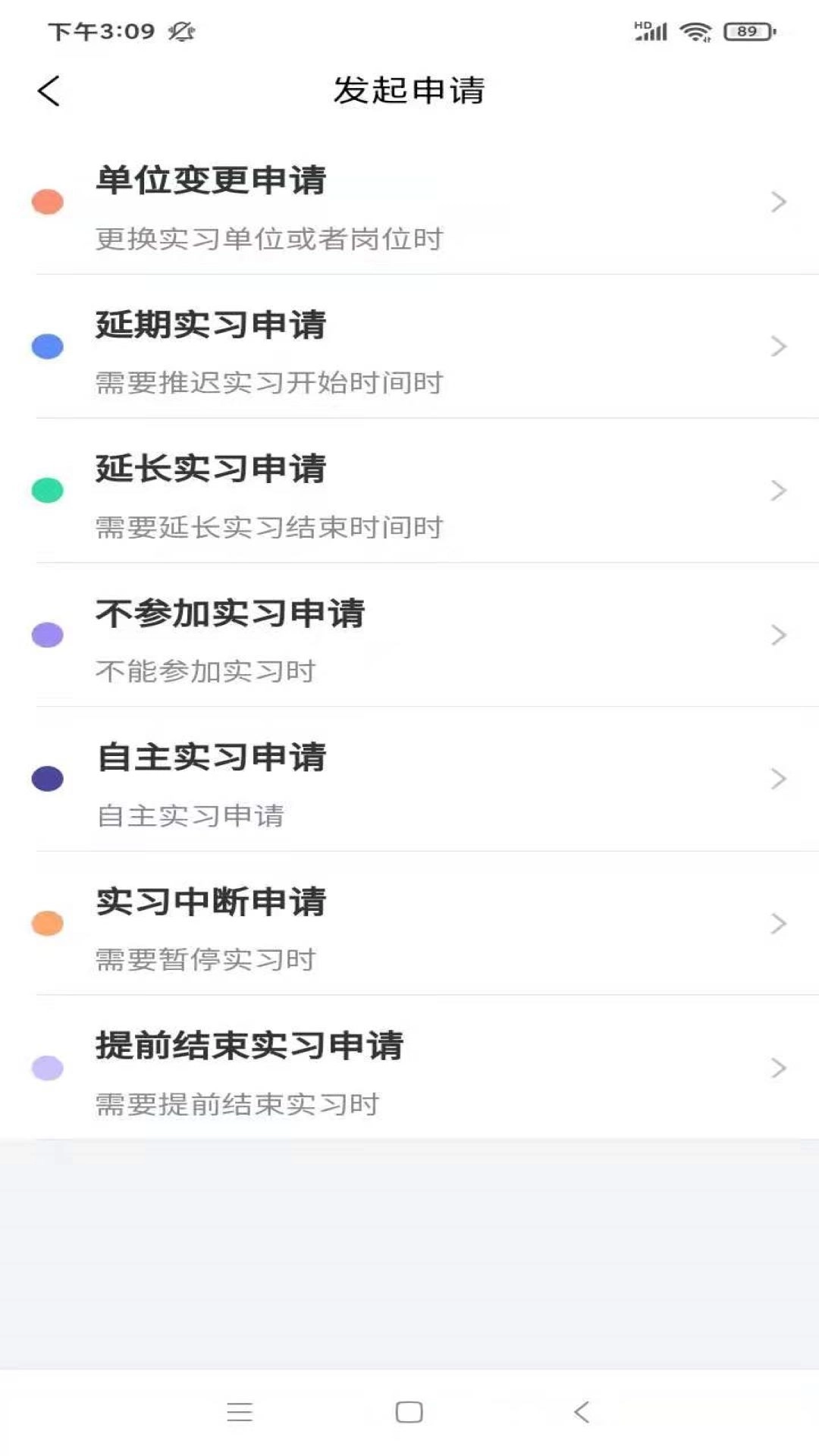Viewport: 819px width, 1456px height.
Task: Select the orange dot beside 单位变更申请
Action: pyautogui.click(x=48, y=202)
